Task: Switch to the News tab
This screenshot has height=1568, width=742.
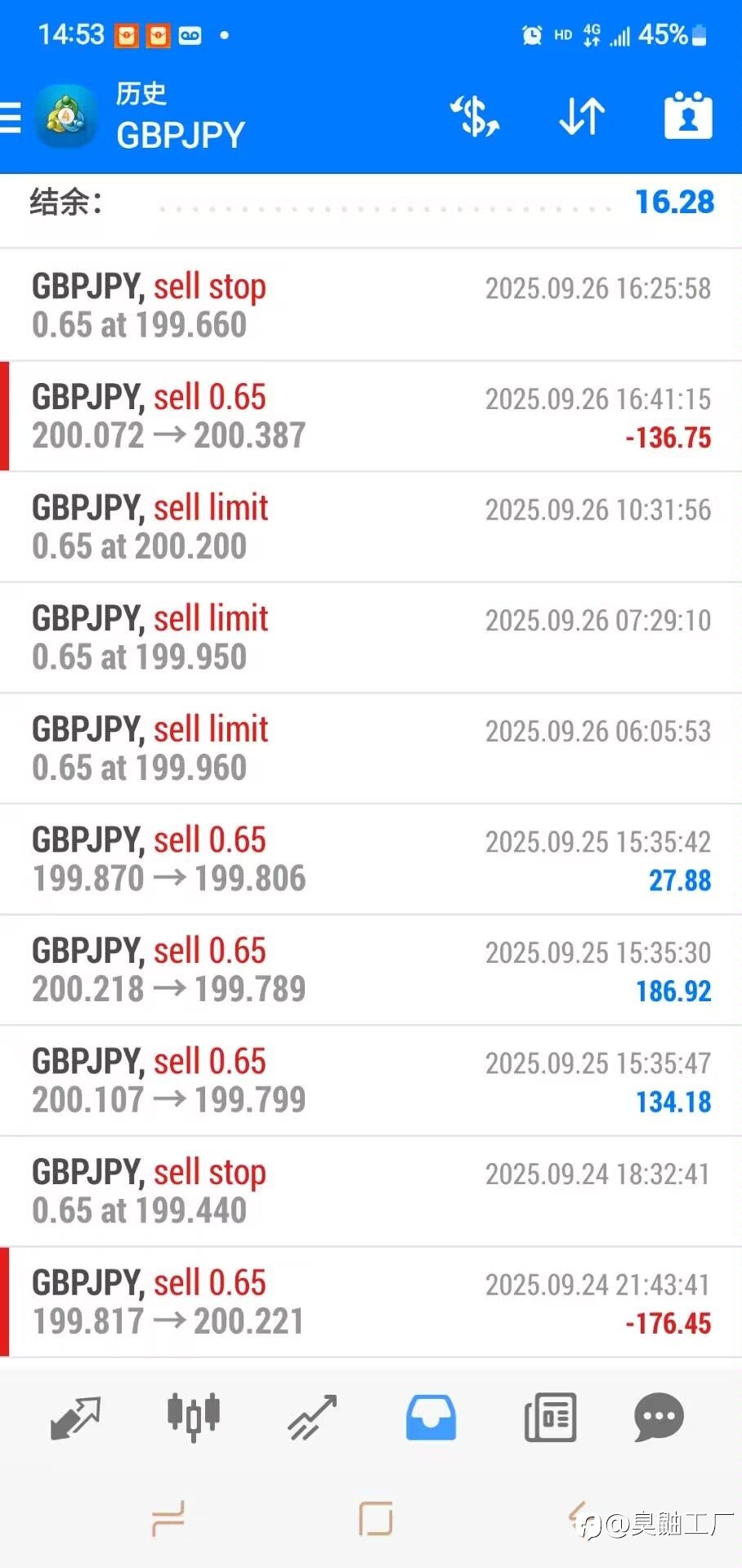Action: coord(550,1417)
